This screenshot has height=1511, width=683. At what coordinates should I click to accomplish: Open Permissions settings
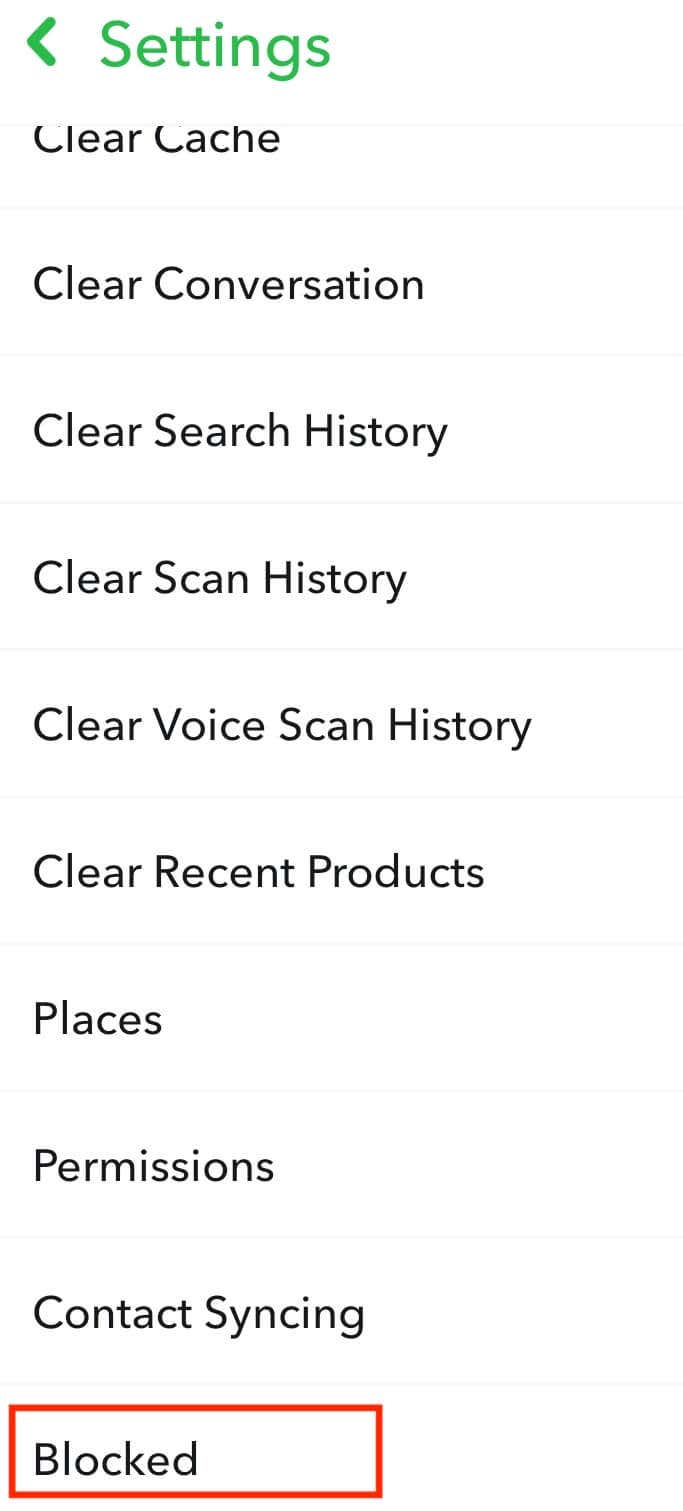[x=153, y=1166]
